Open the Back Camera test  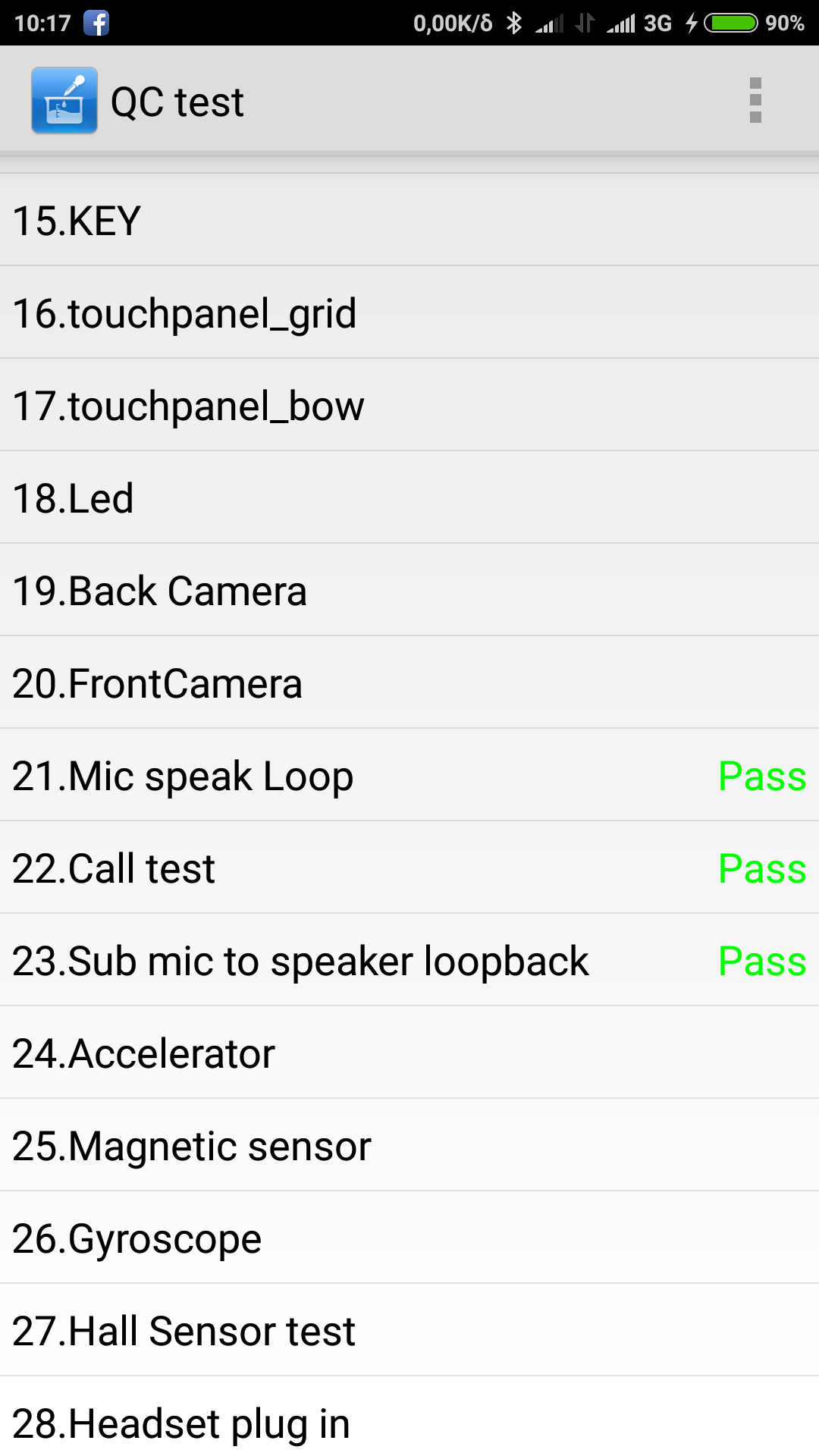click(x=409, y=591)
